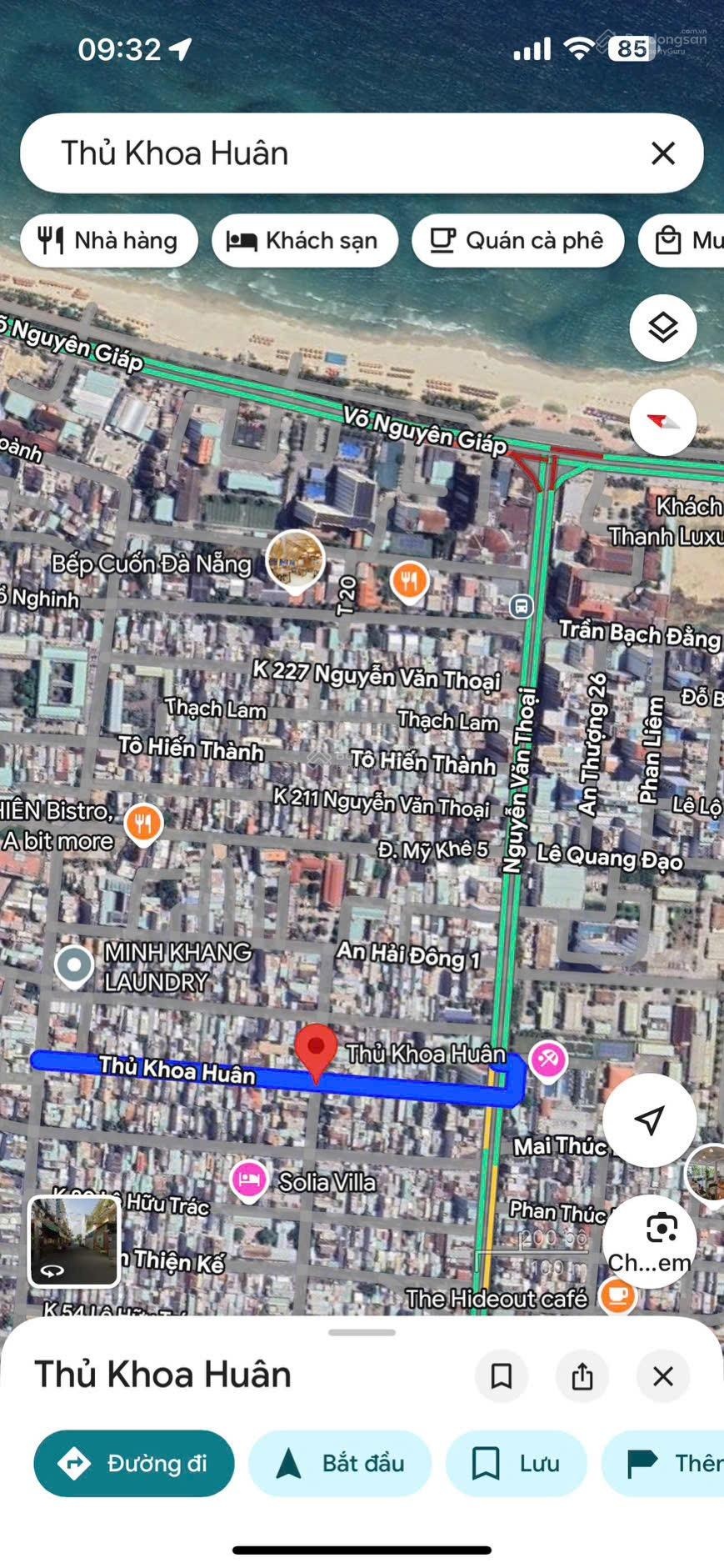The image size is (724, 1568).
Task: Start navigation with Bắt đầu
Action: click(x=340, y=1463)
